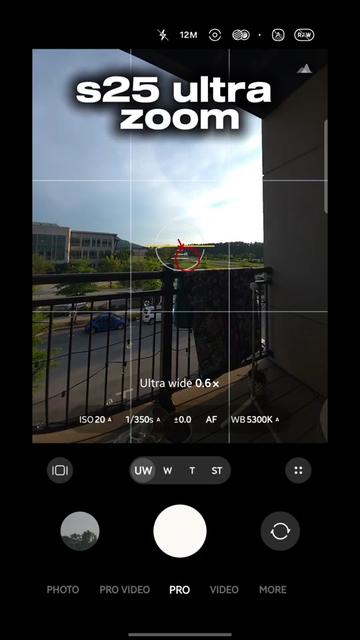Open exposure compensation ±0.0
The image size is (360, 640).
(x=182, y=419)
